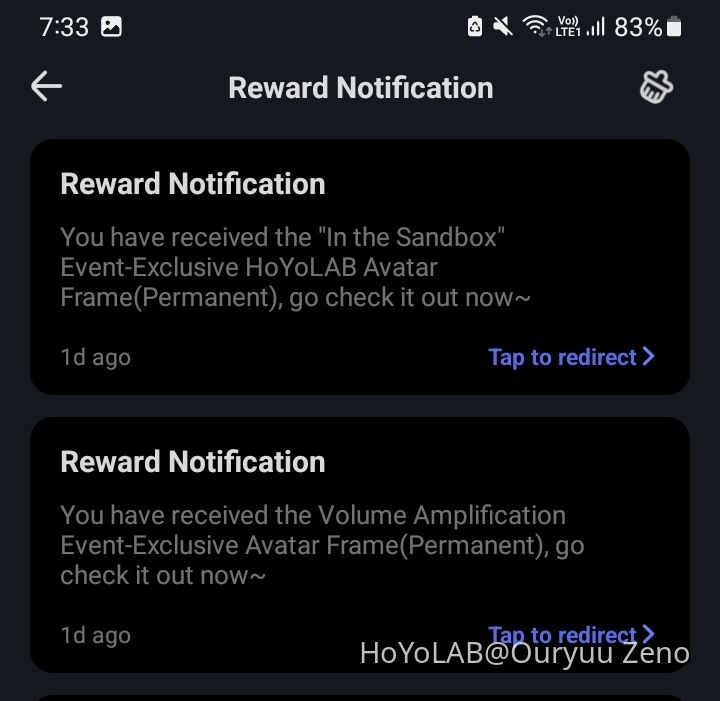Go back from Reward Notification
The height and width of the screenshot is (701, 720).
(46, 87)
